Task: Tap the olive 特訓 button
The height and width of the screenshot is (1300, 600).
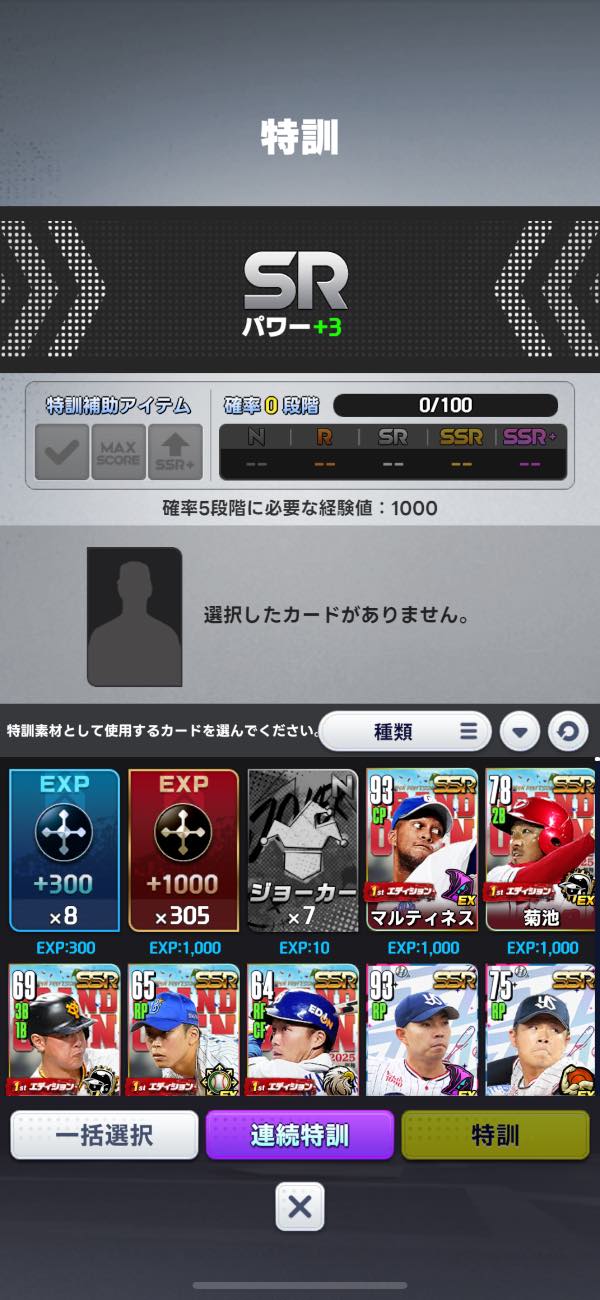Action: tap(495, 1135)
